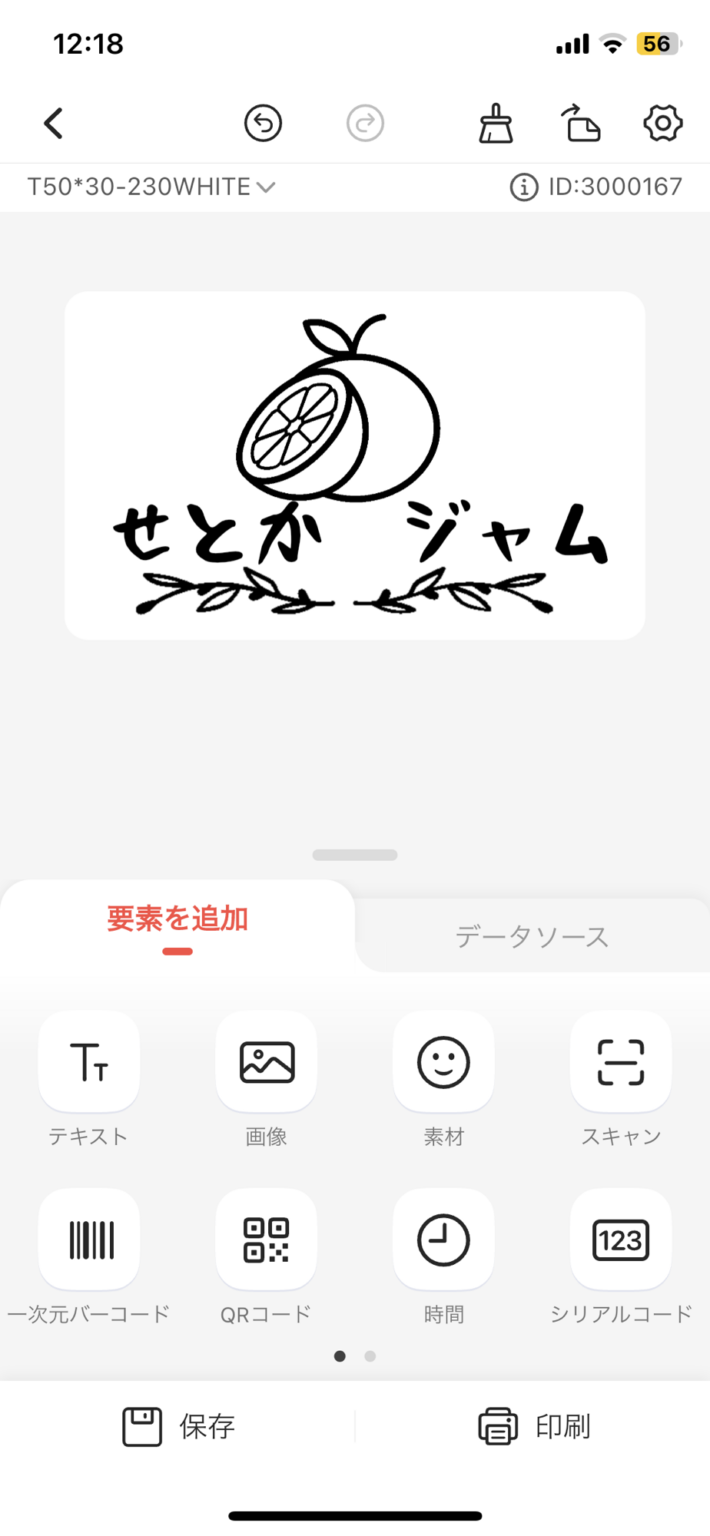Screen dimensions: 710x1536
Task: Select the せとか ジャム label design on canvas
Action: pyautogui.click(x=355, y=466)
